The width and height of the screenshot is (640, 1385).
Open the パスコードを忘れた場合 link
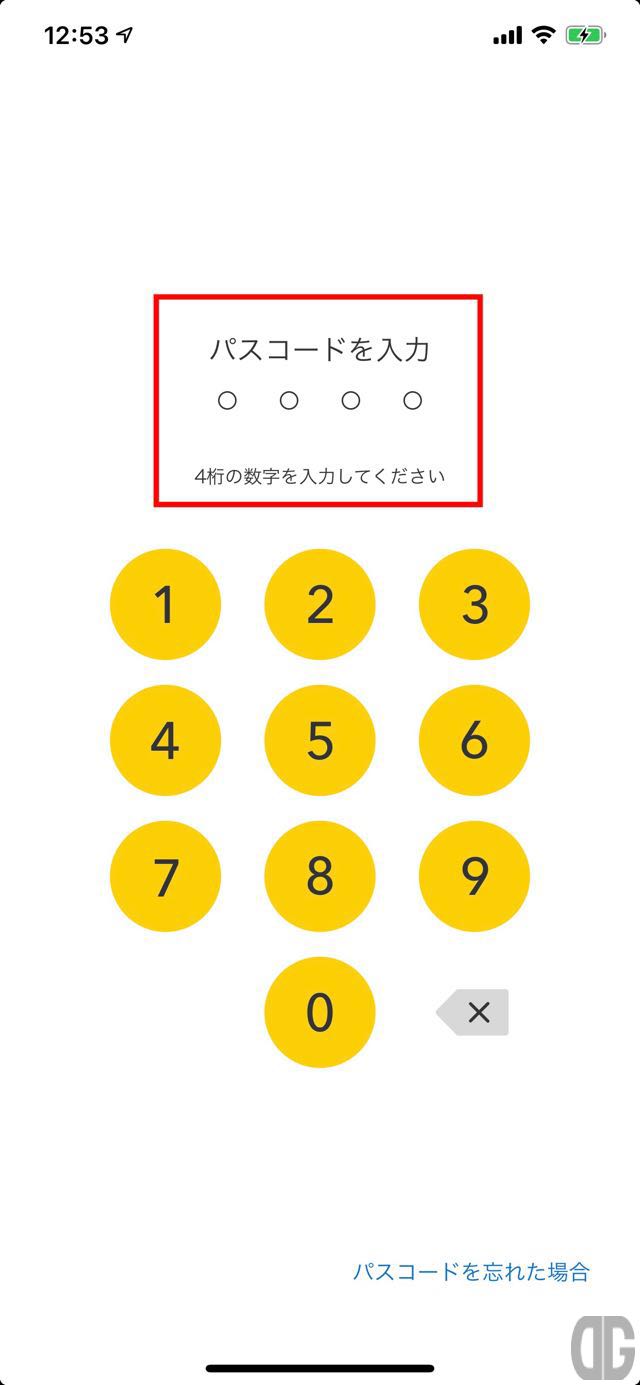pos(471,1272)
